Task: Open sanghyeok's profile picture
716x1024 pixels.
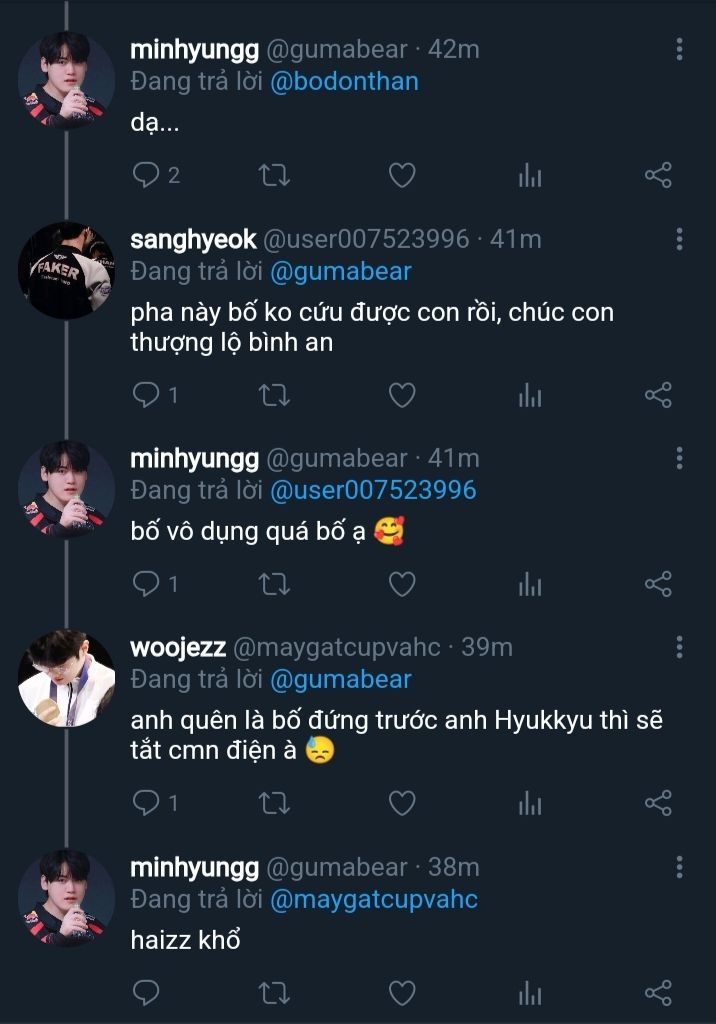Action: click(67, 268)
